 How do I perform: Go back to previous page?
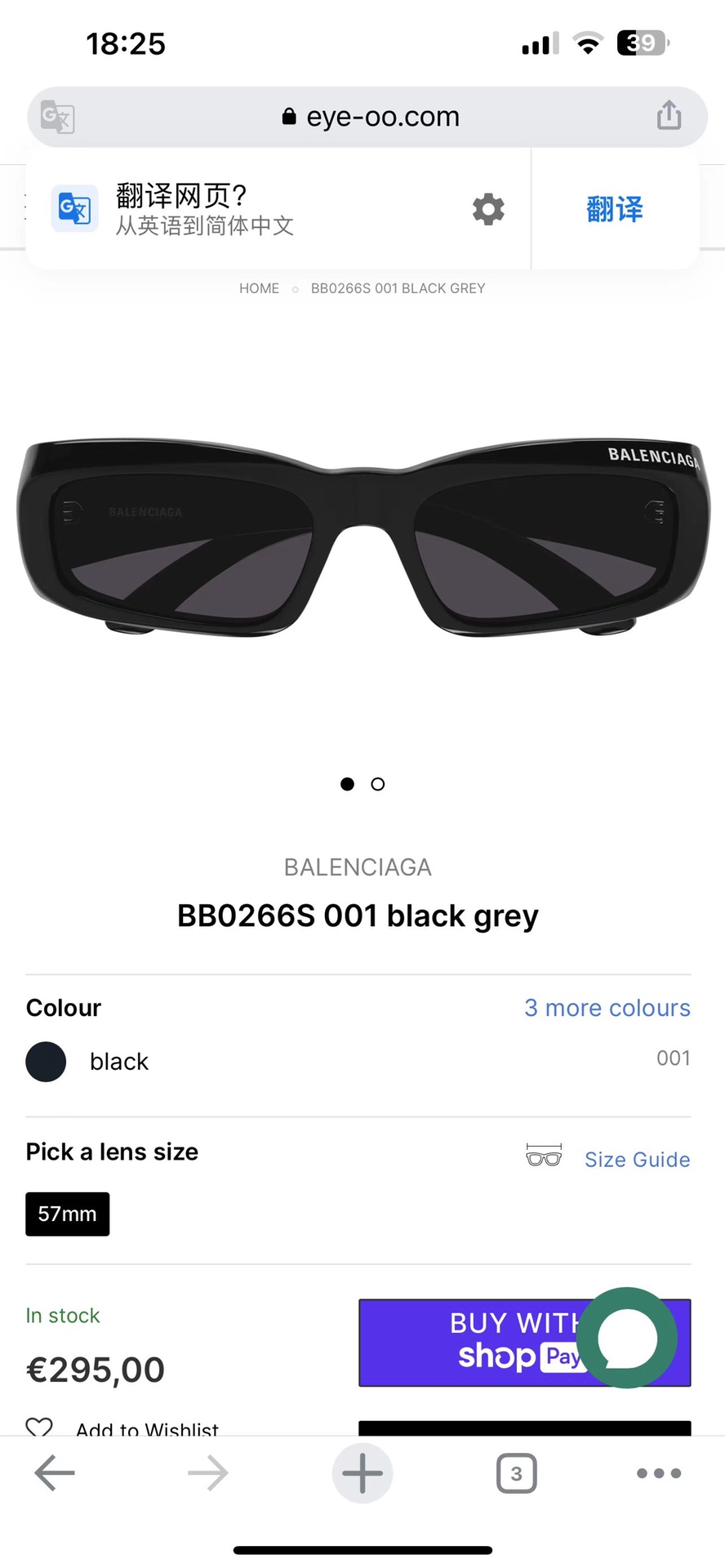click(x=55, y=1473)
